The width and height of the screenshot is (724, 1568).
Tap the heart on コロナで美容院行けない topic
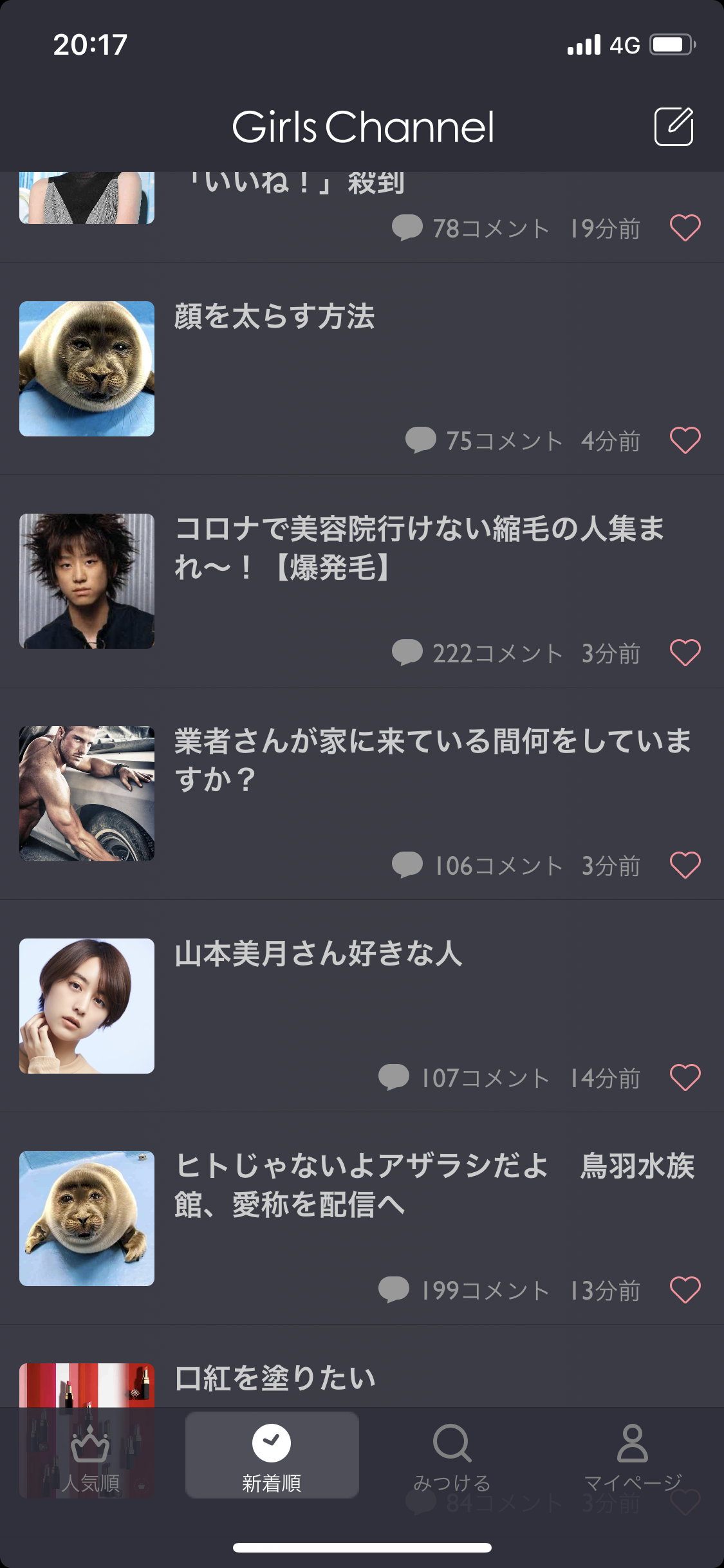(685, 653)
